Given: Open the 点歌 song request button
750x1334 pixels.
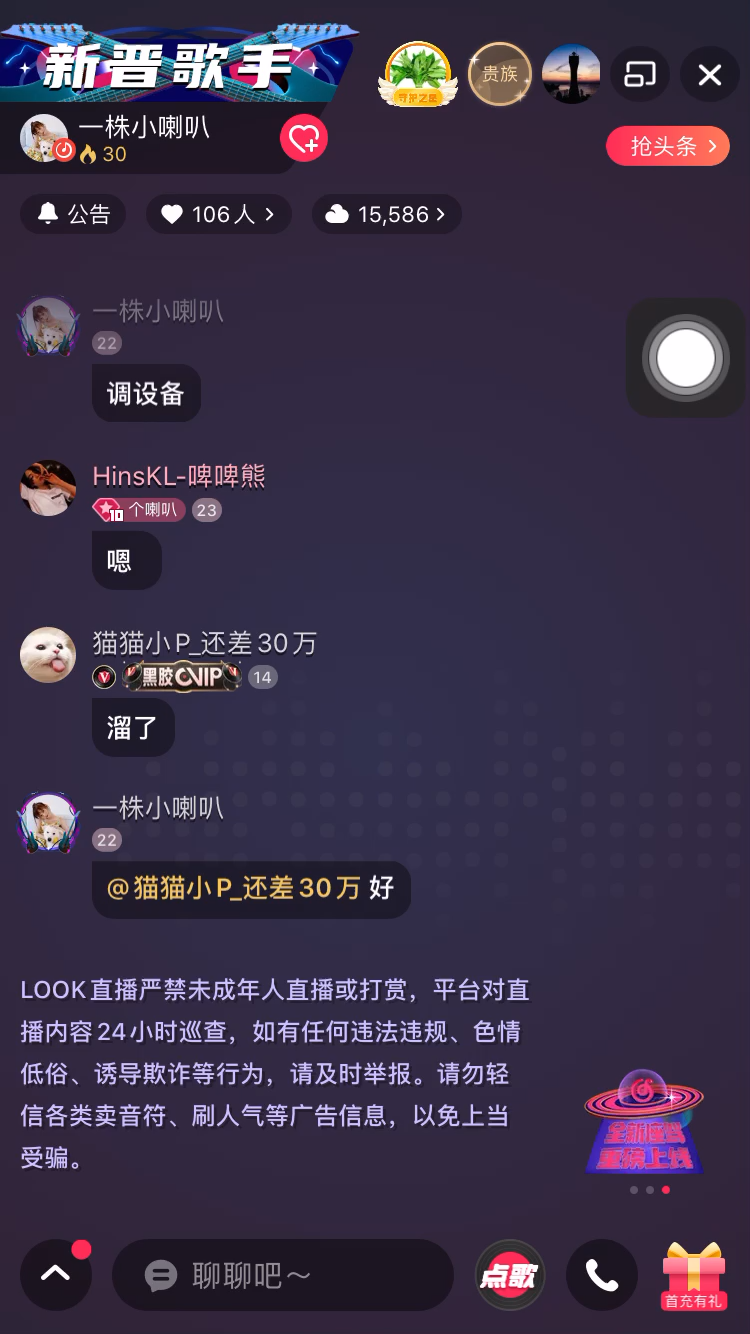Looking at the screenshot, I should [510, 1275].
